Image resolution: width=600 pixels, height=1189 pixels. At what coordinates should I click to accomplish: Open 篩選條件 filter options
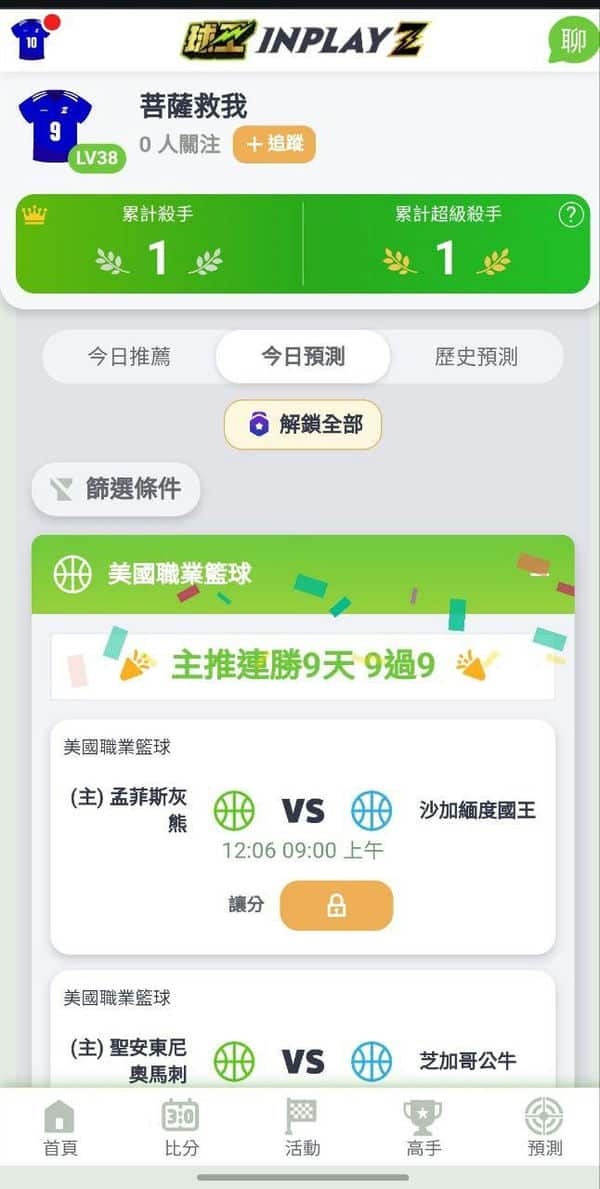pyautogui.click(x=116, y=489)
